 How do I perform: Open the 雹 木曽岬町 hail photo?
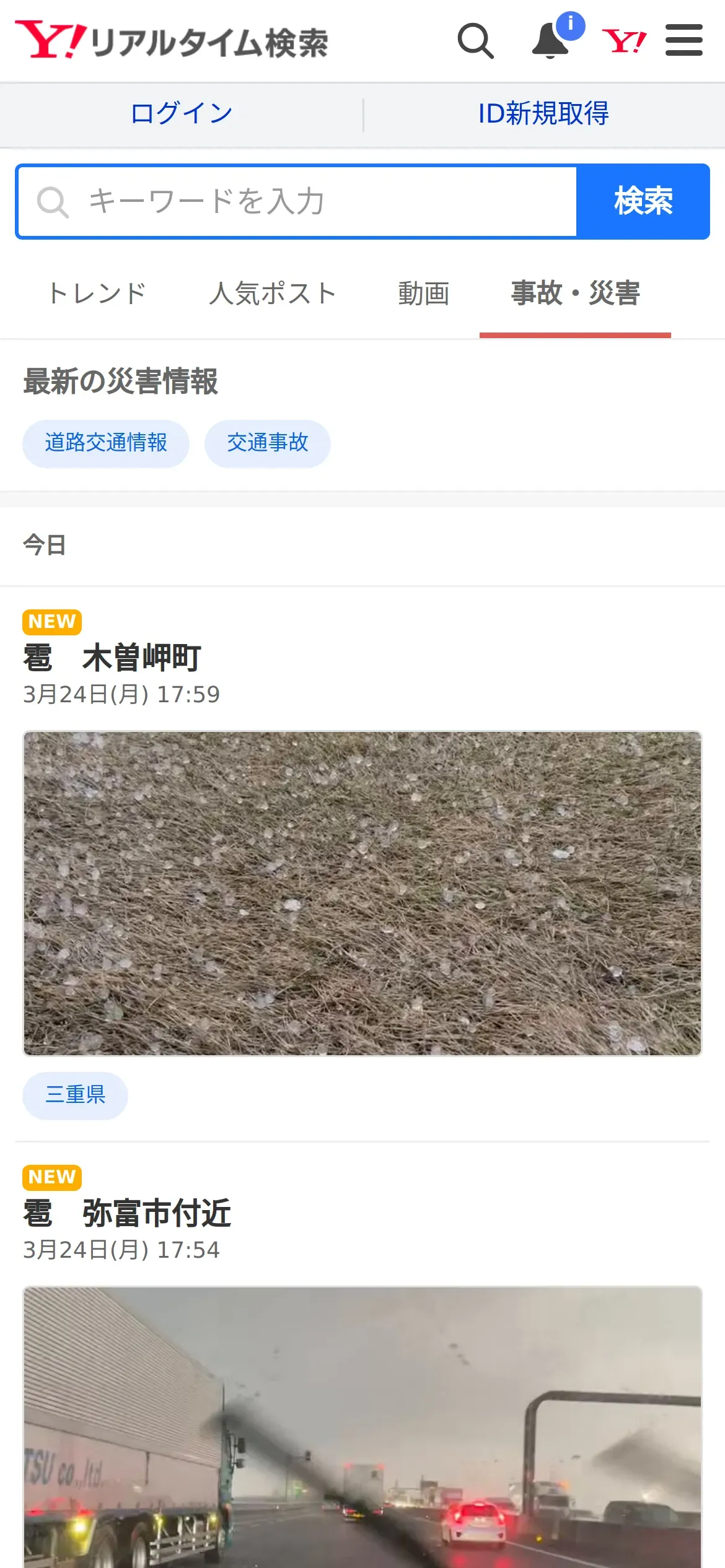coord(362,893)
